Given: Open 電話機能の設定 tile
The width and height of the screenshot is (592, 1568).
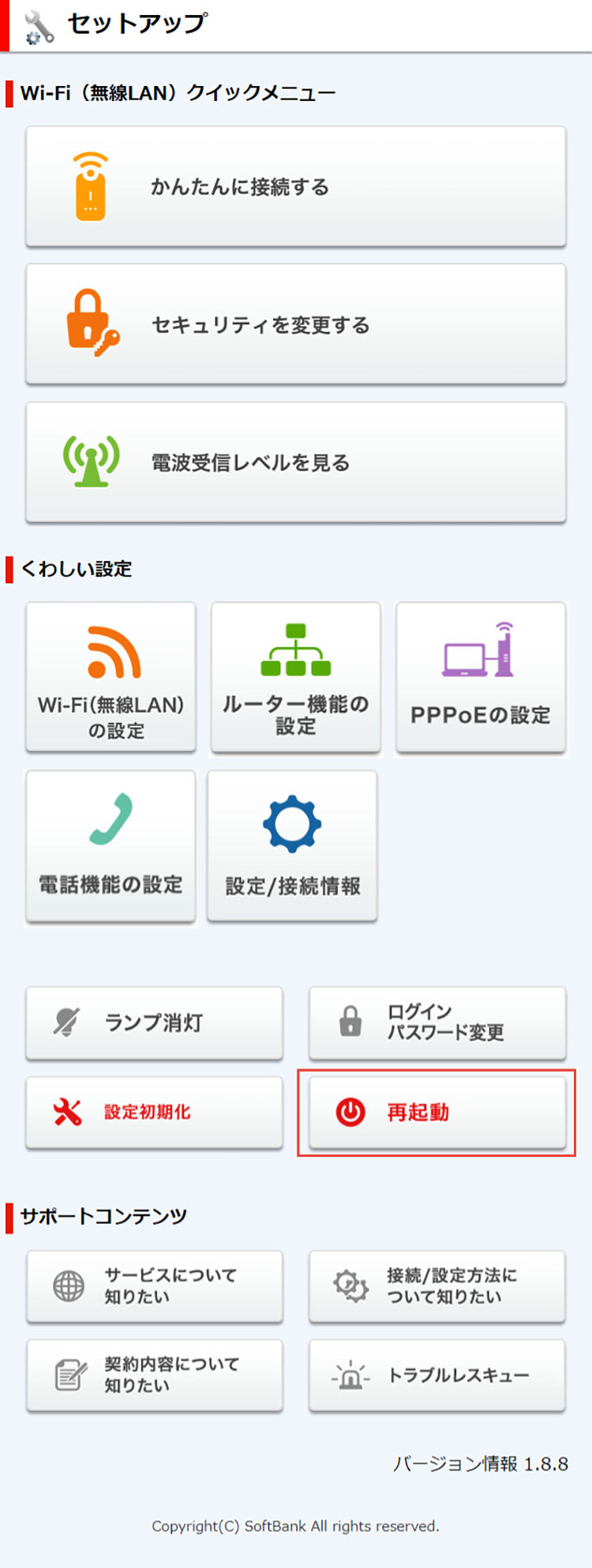Looking at the screenshot, I should pyautogui.click(x=111, y=845).
